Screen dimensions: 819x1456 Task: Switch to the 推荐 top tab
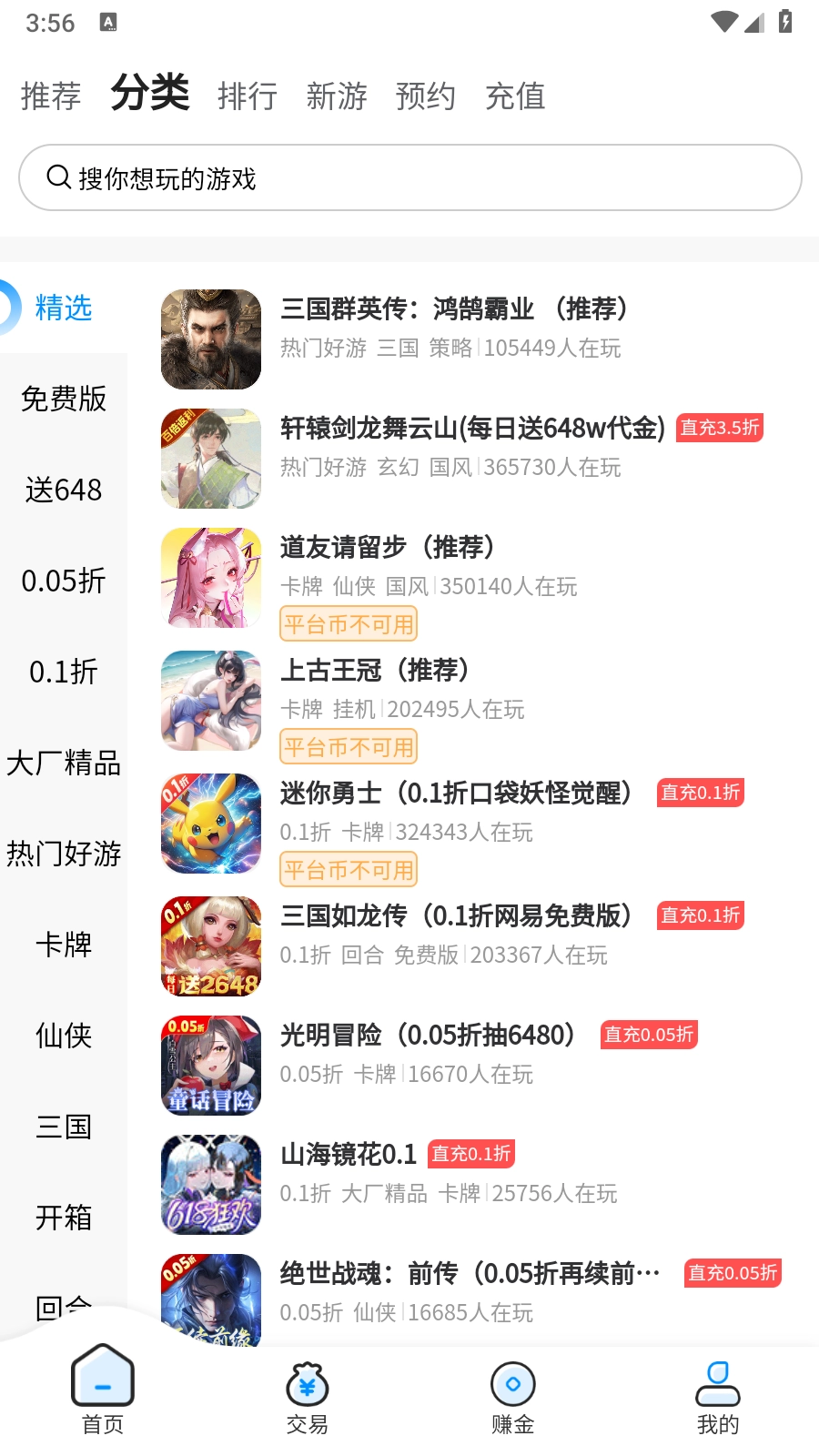click(51, 96)
